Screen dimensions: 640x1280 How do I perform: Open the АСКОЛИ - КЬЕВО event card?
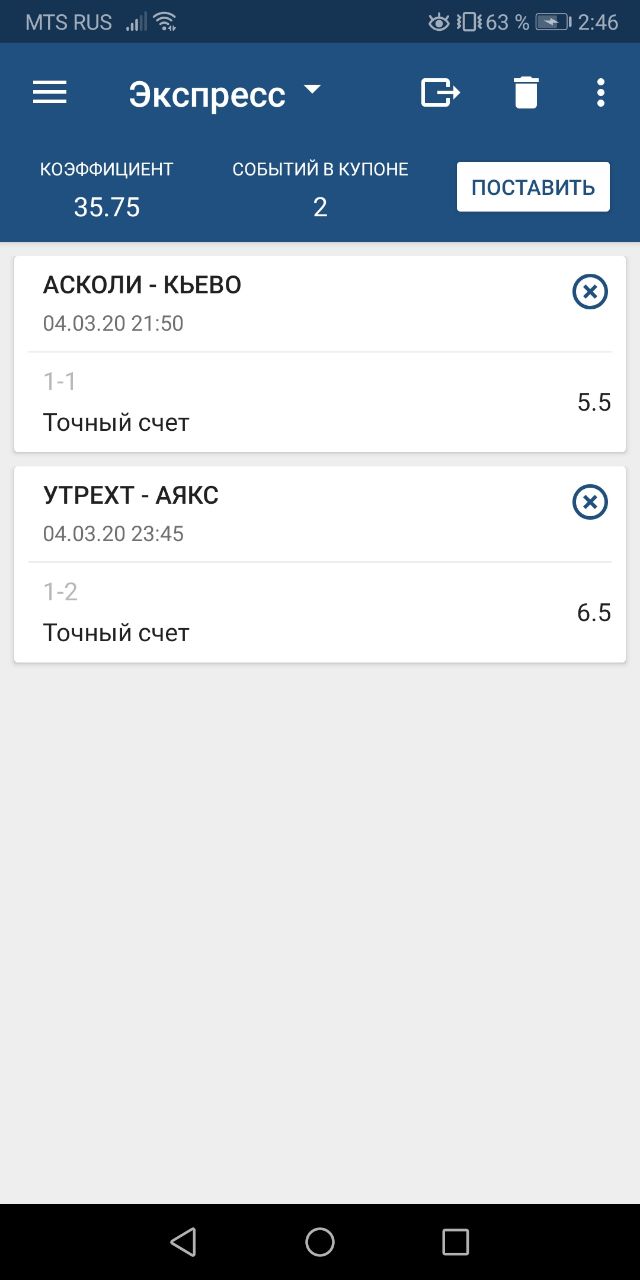(320, 354)
